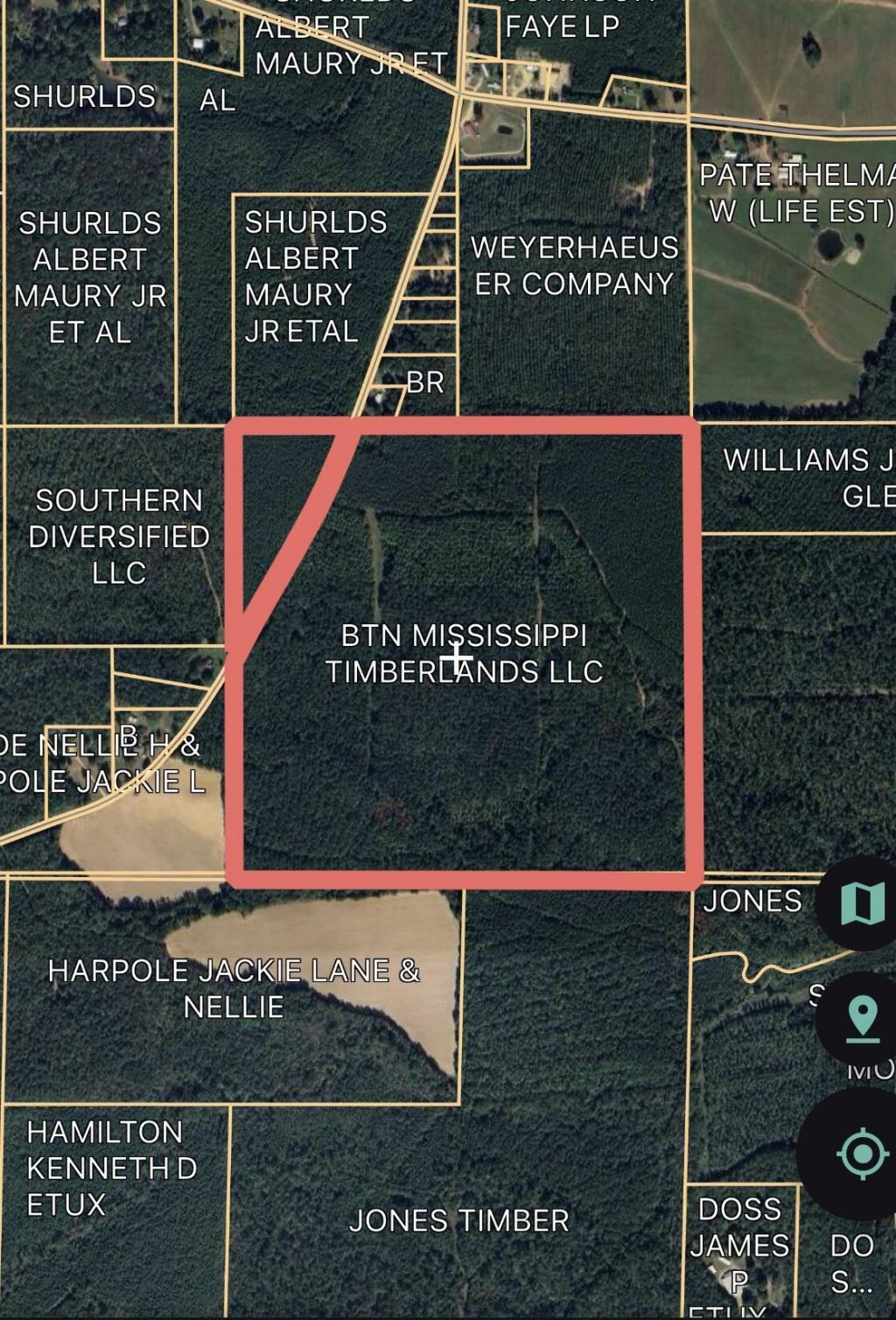Image resolution: width=896 pixels, height=1320 pixels.
Task: Center the map on my location
Action: 861,1154
